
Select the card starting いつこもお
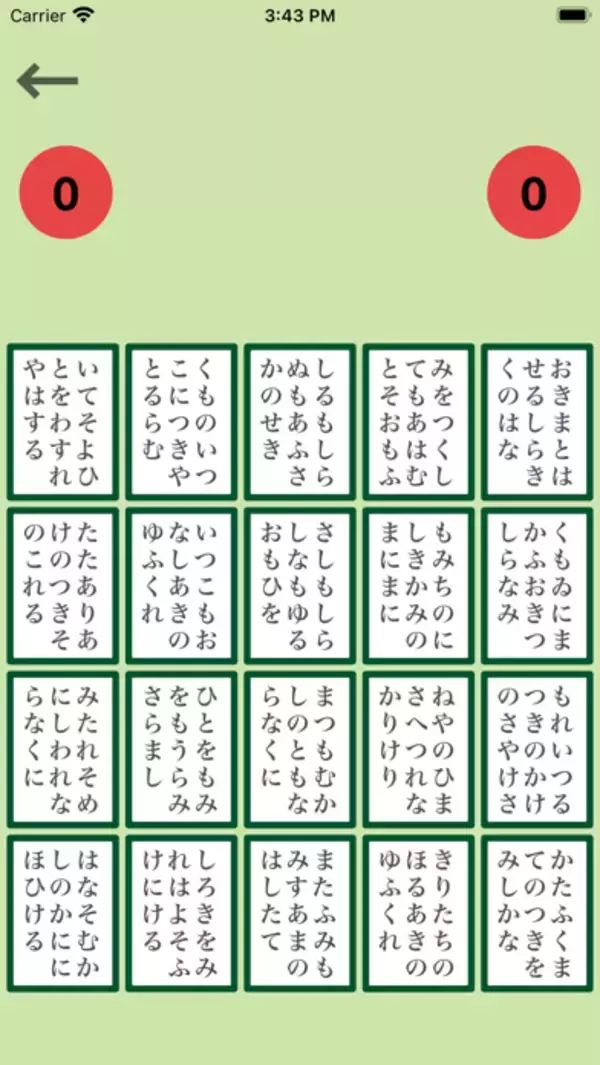[181, 585]
